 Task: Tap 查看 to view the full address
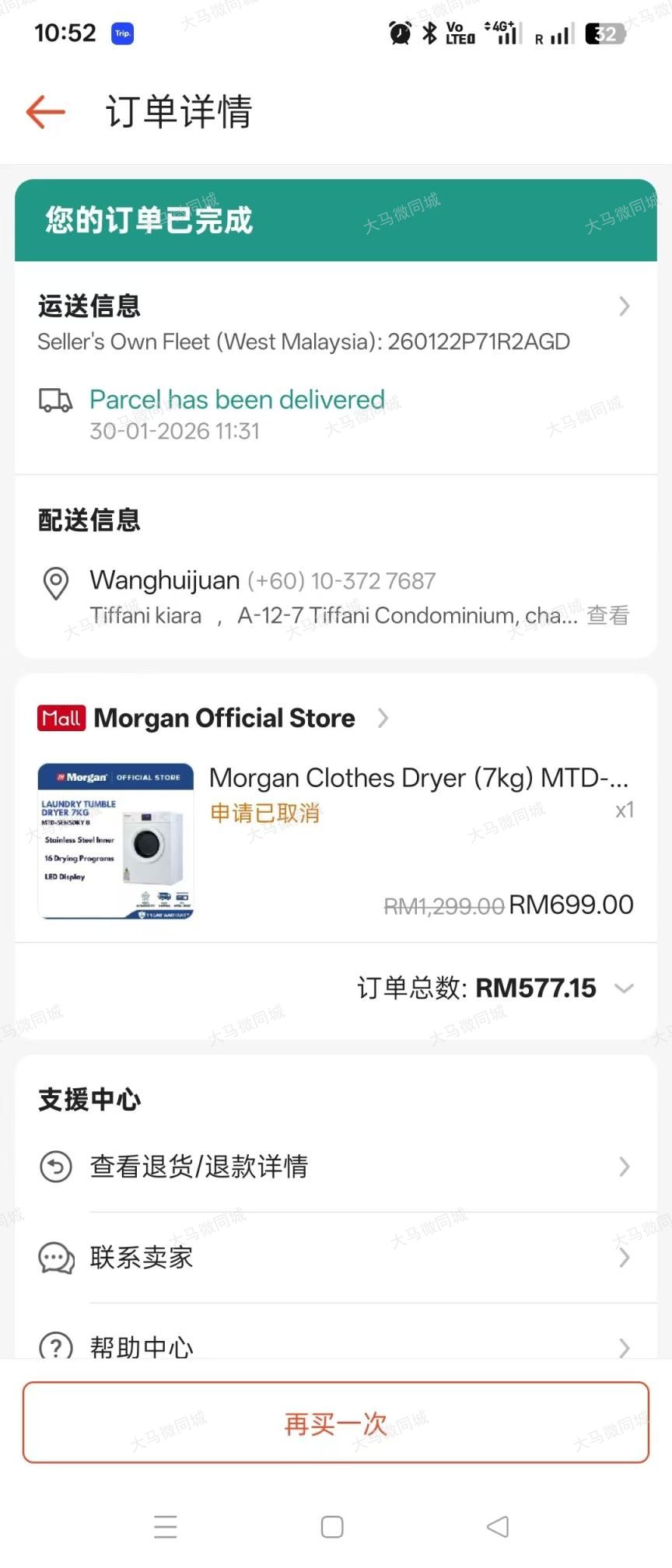point(607,615)
